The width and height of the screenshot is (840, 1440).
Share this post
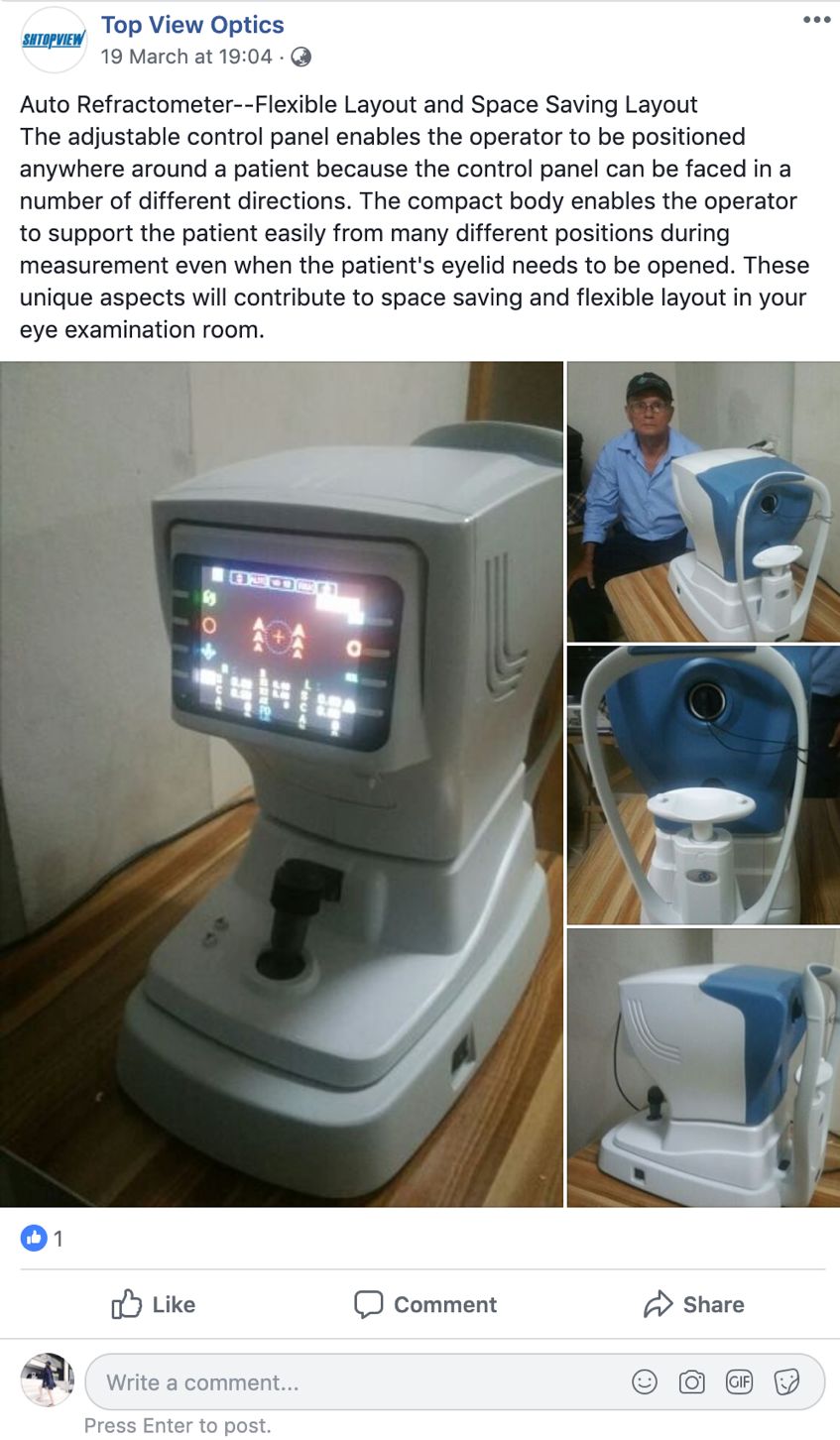click(x=693, y=1304)
